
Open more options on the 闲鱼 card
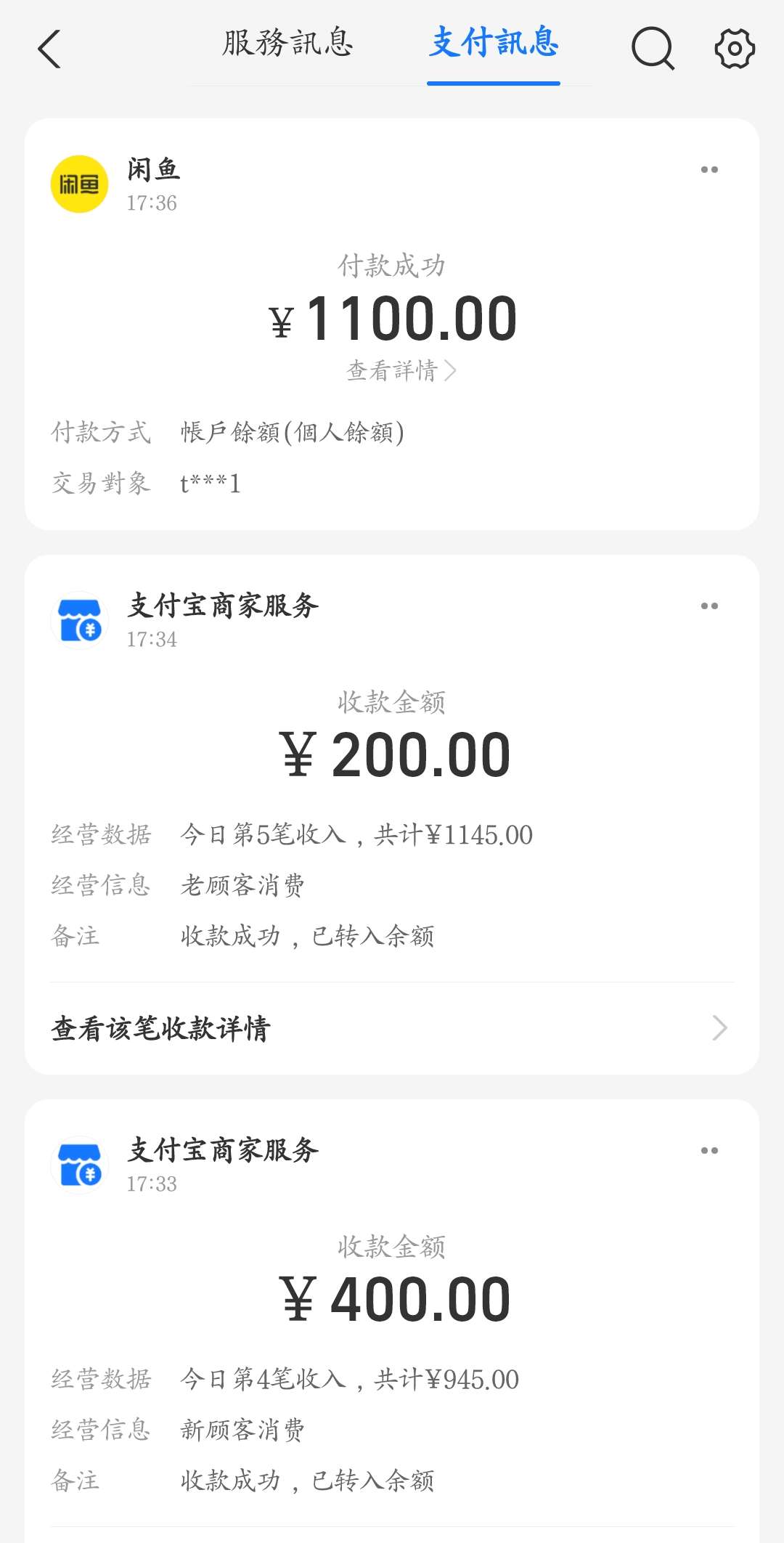[709, 170]
